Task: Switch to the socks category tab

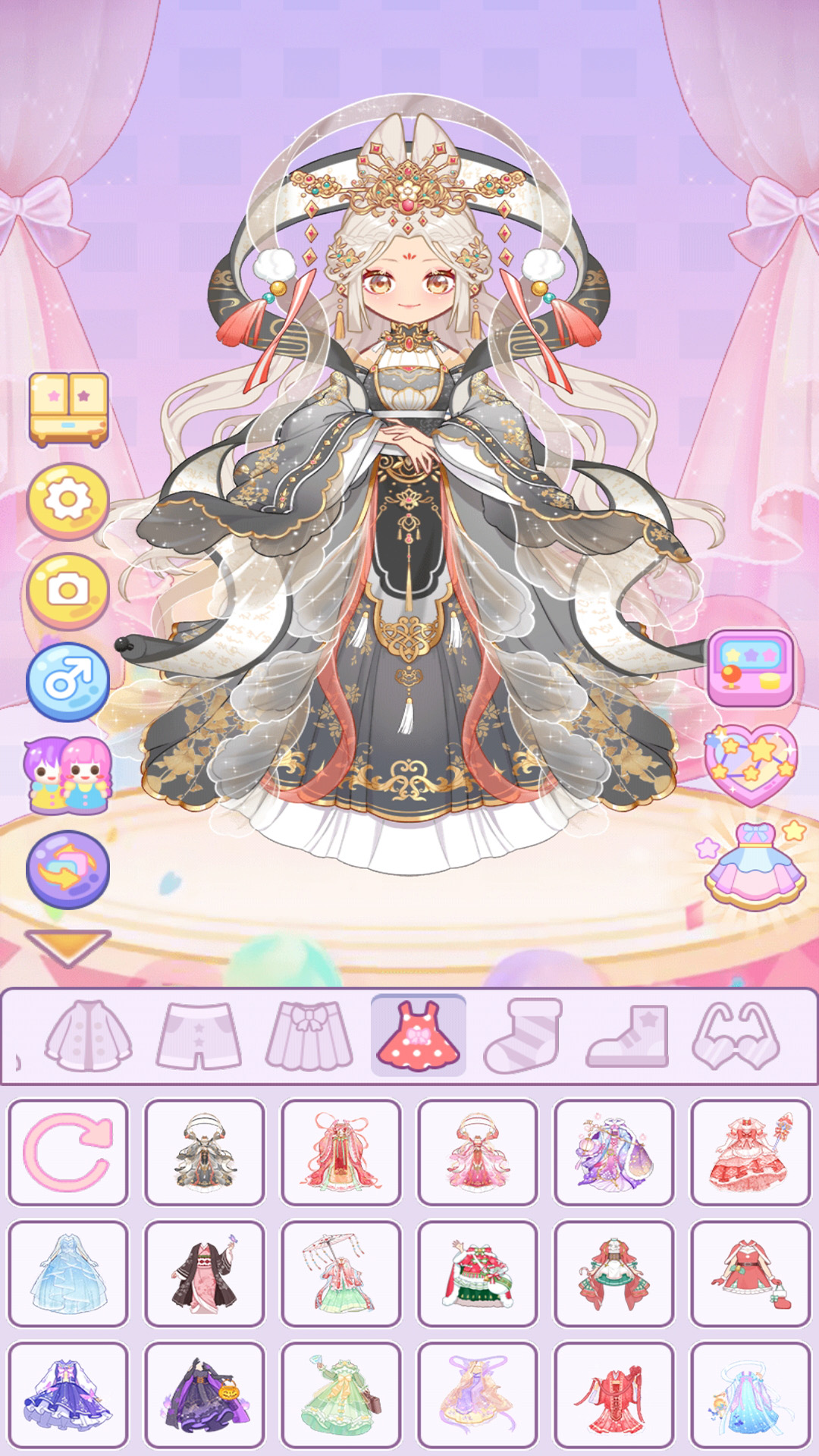Action: [523, 1036]
